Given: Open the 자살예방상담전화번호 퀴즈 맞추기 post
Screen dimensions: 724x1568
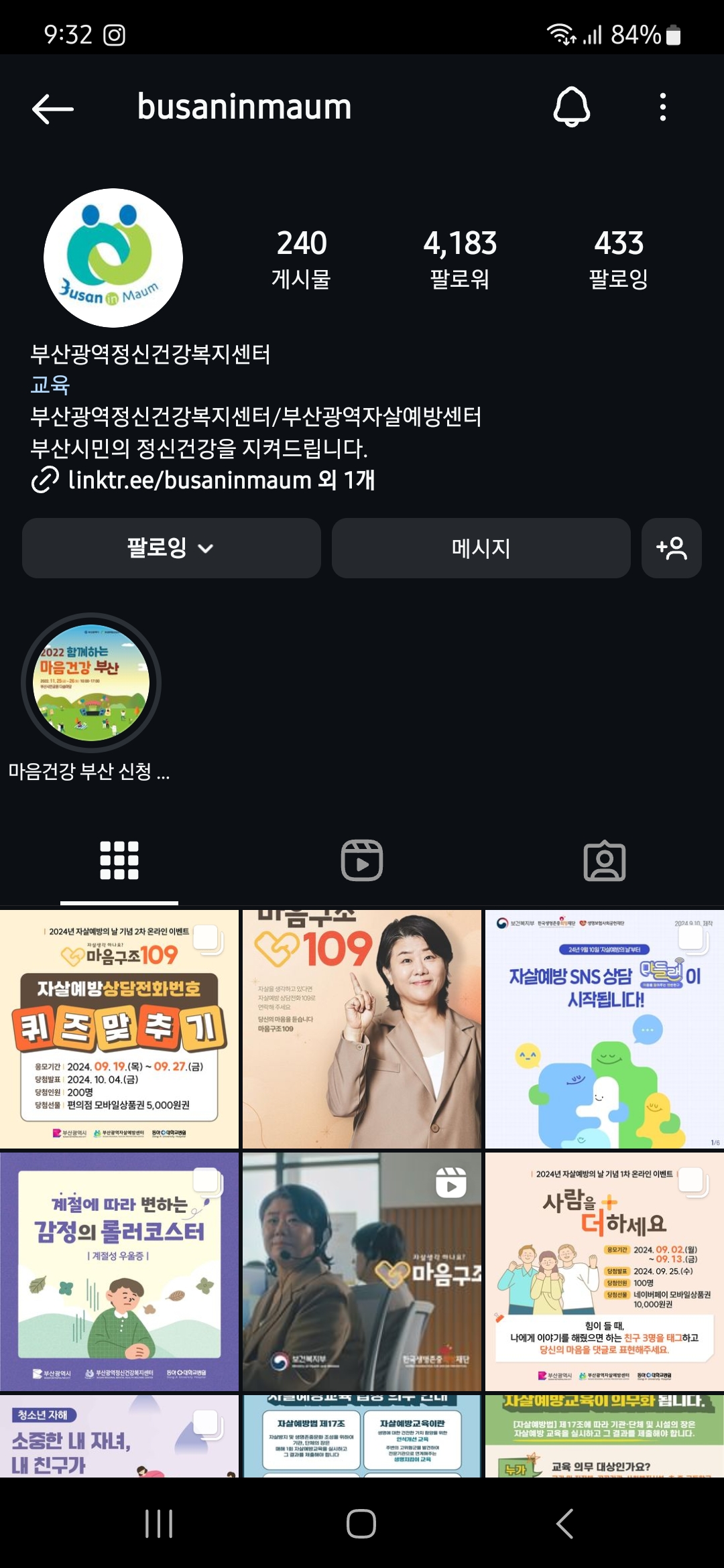Looking at the screenshot, I should 119,1029.
